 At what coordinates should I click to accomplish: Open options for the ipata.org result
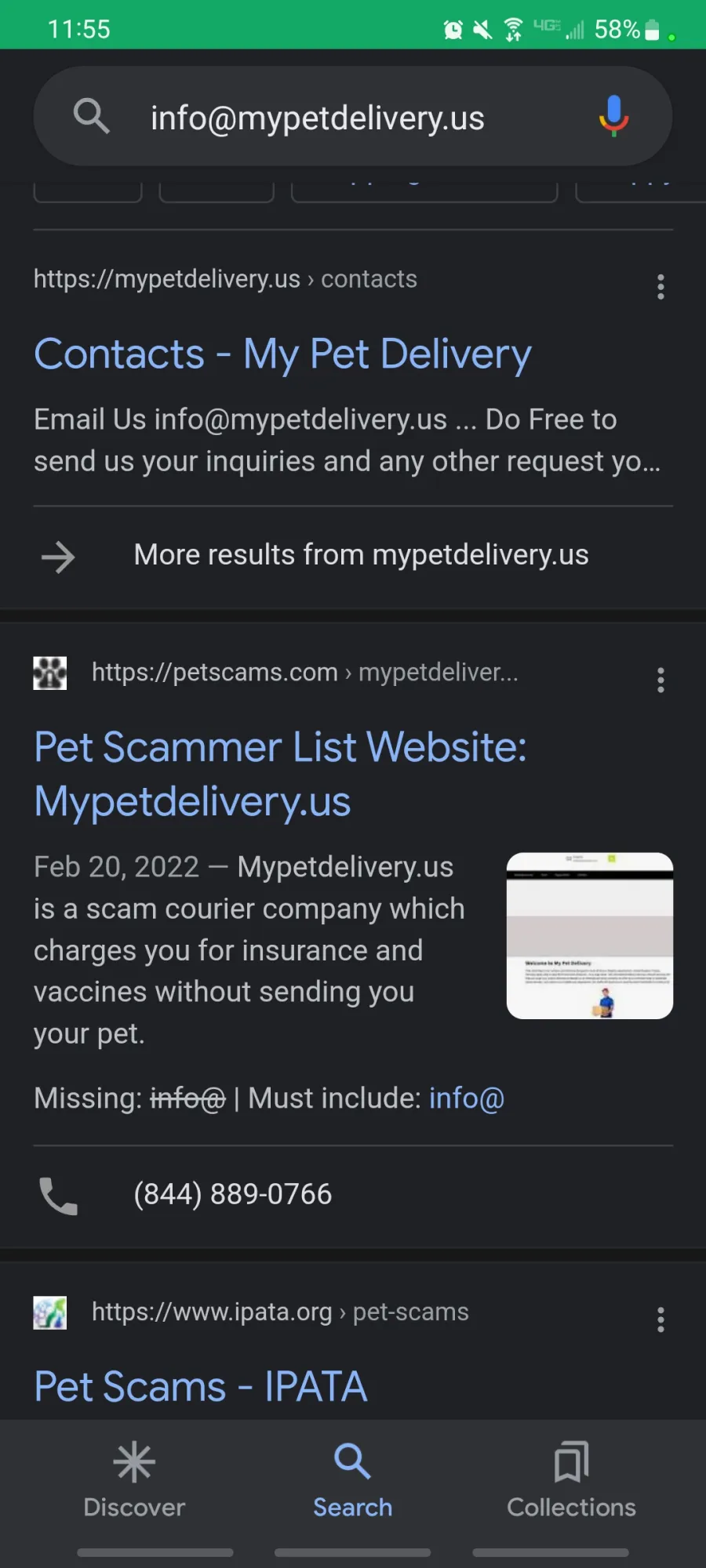[661, 1319]
